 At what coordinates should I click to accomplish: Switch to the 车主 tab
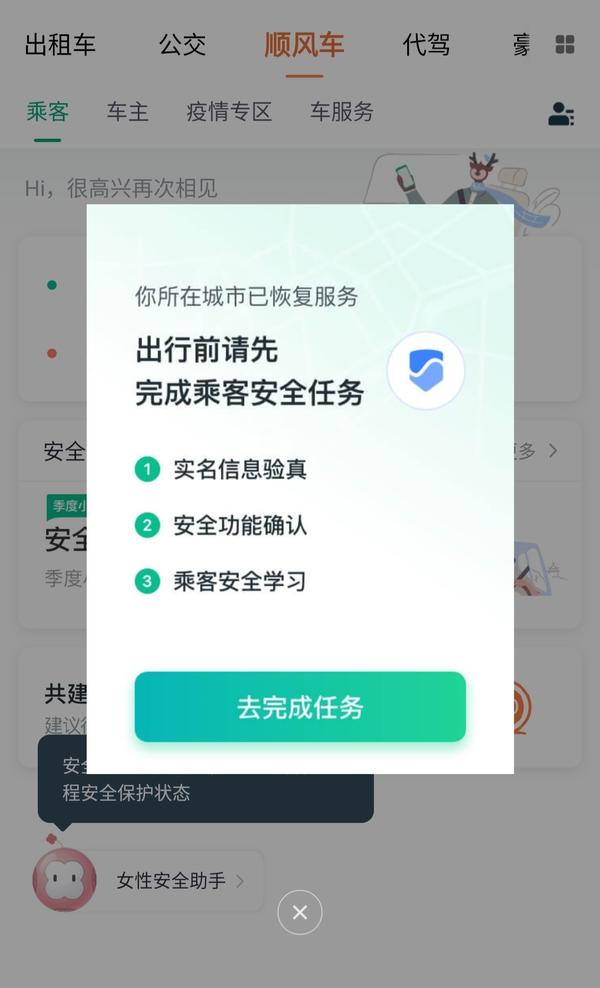[x=128, y=112]
